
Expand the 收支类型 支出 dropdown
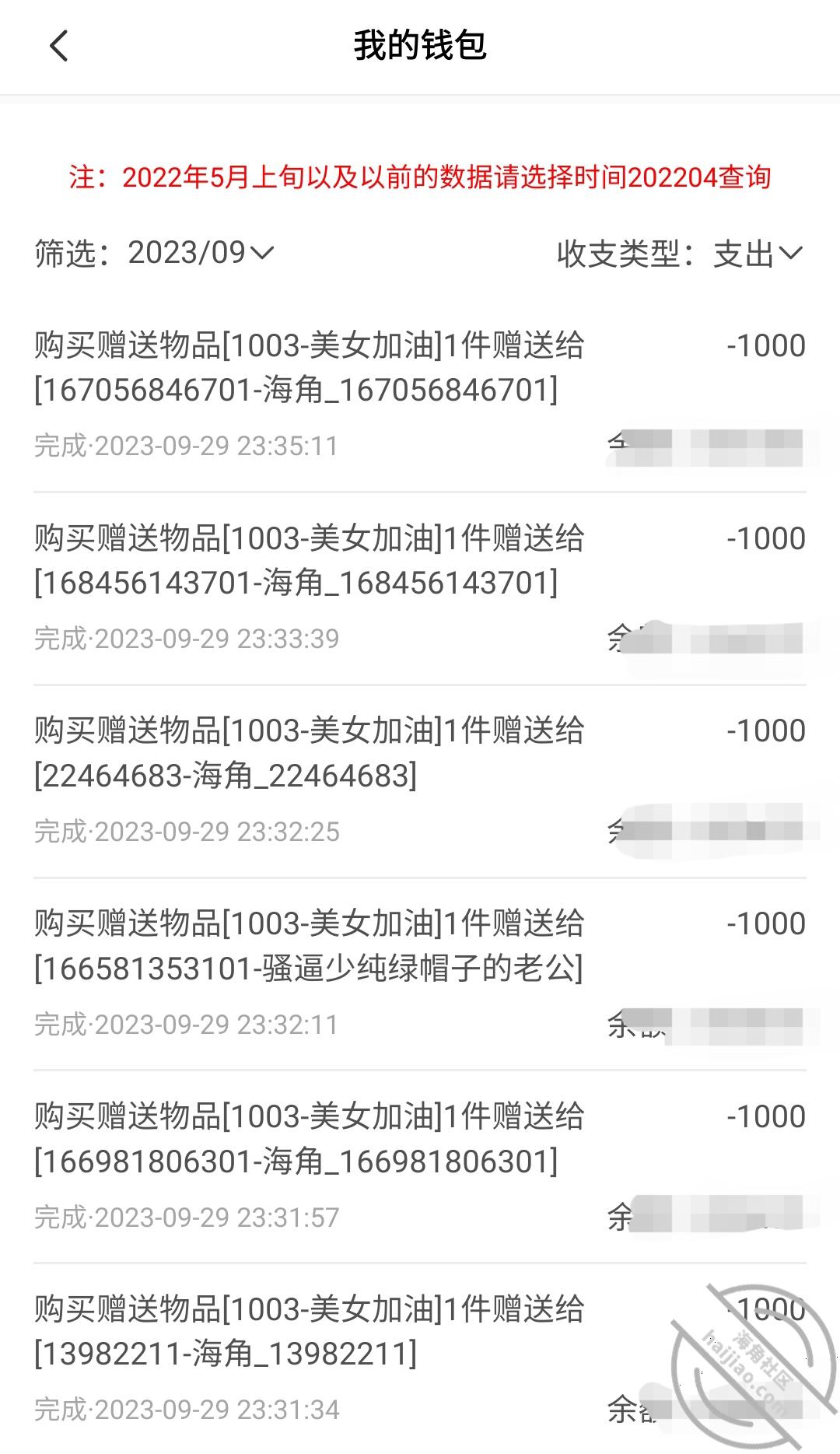[757, 254]
